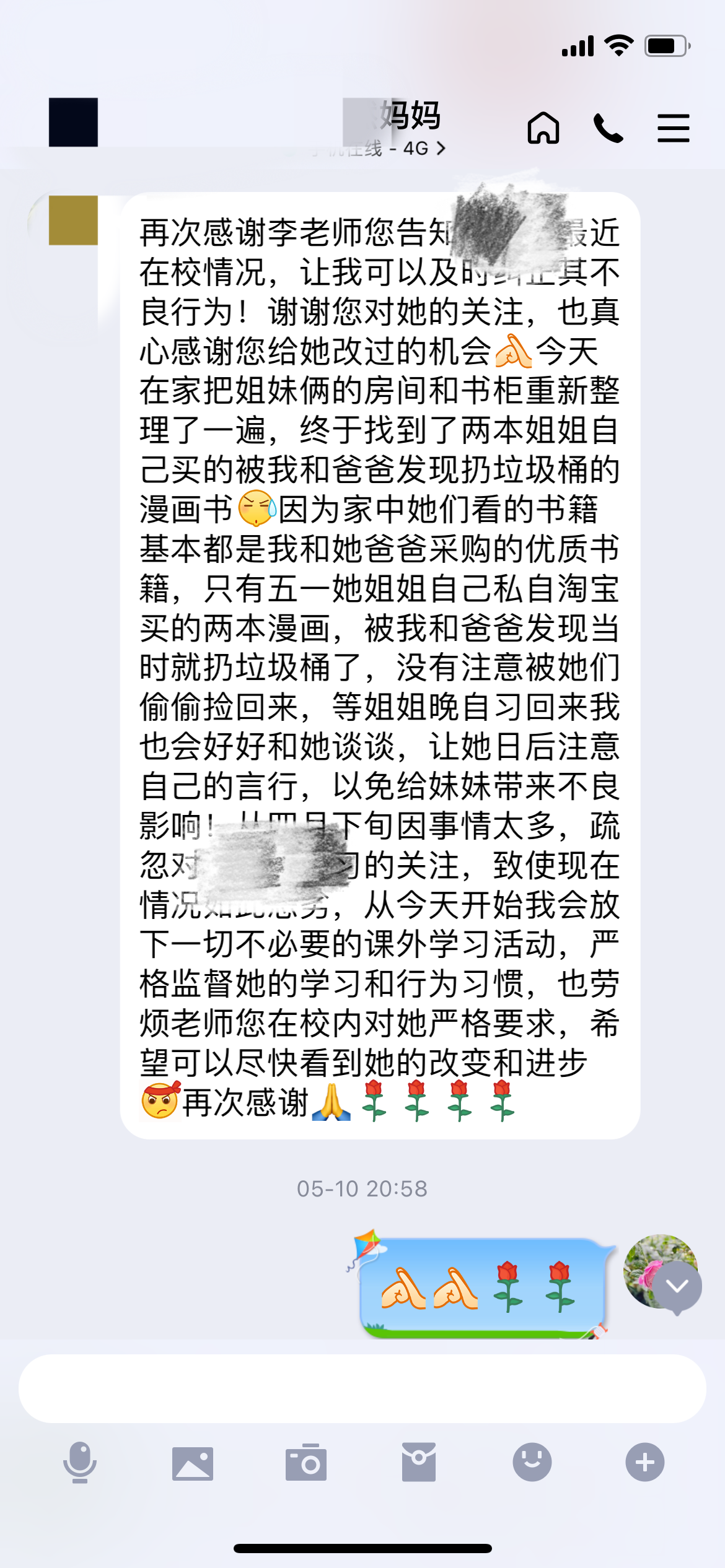This screenshot has width=725, height=1568.
Task: Open the chat settings menu
Action: [x=674, y=128]
